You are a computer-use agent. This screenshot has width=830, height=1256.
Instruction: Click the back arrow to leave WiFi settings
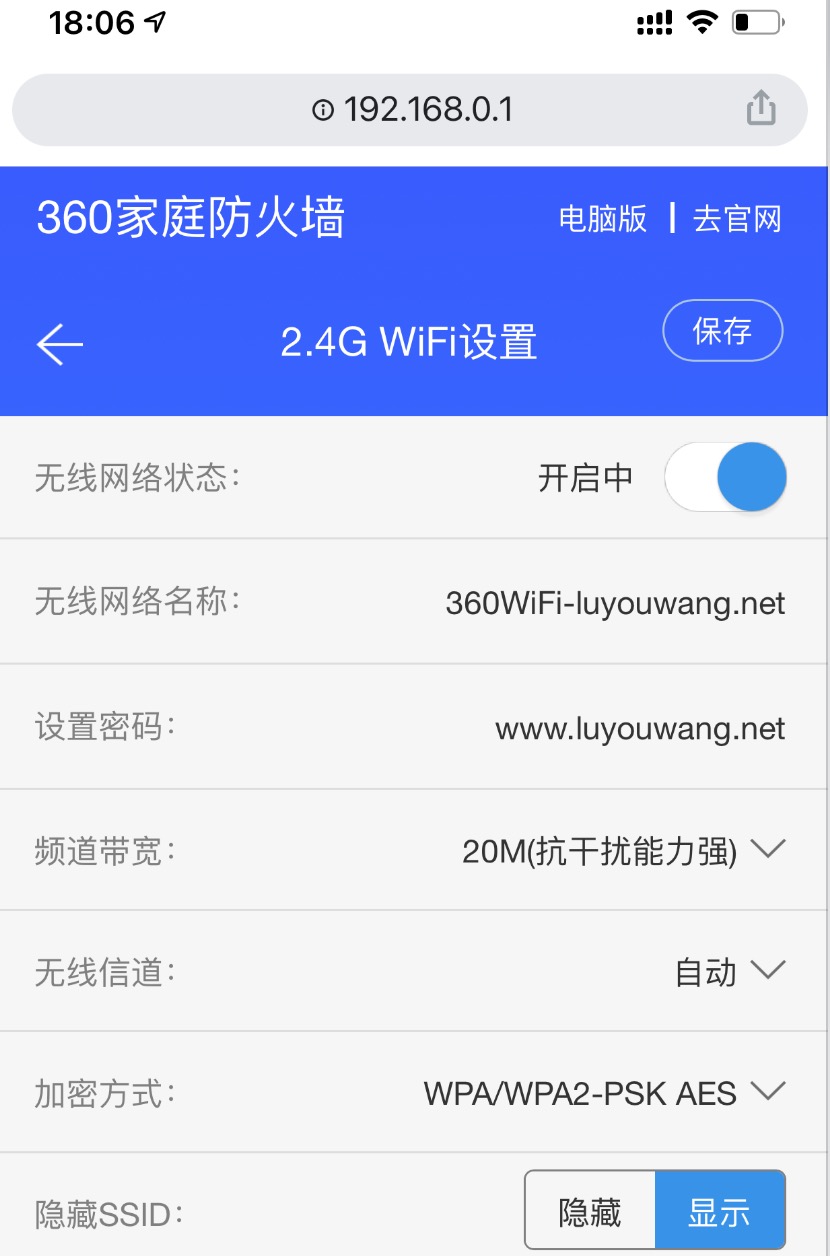click(x=58, y=343)
